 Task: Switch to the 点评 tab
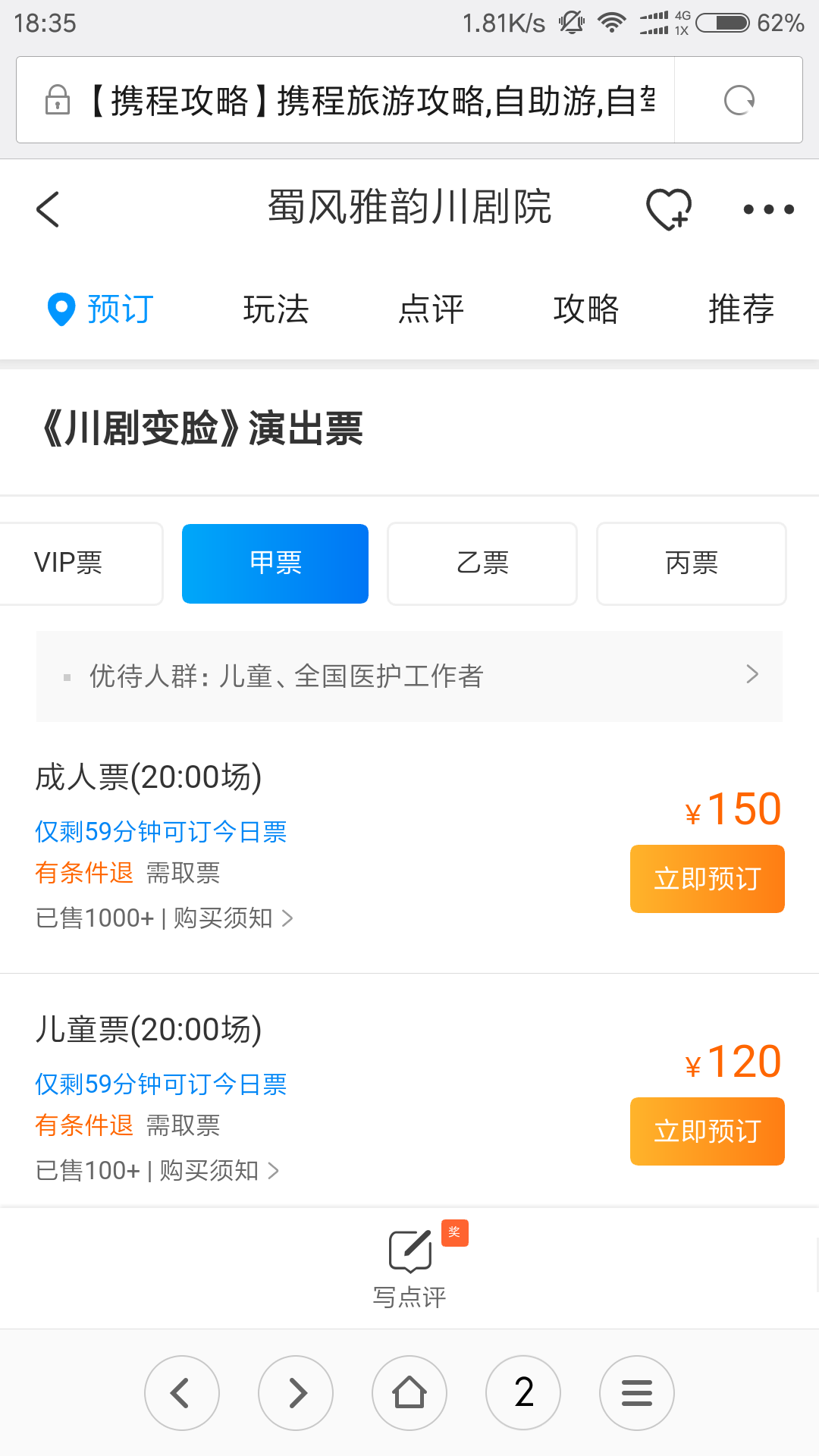click(431, 309)
